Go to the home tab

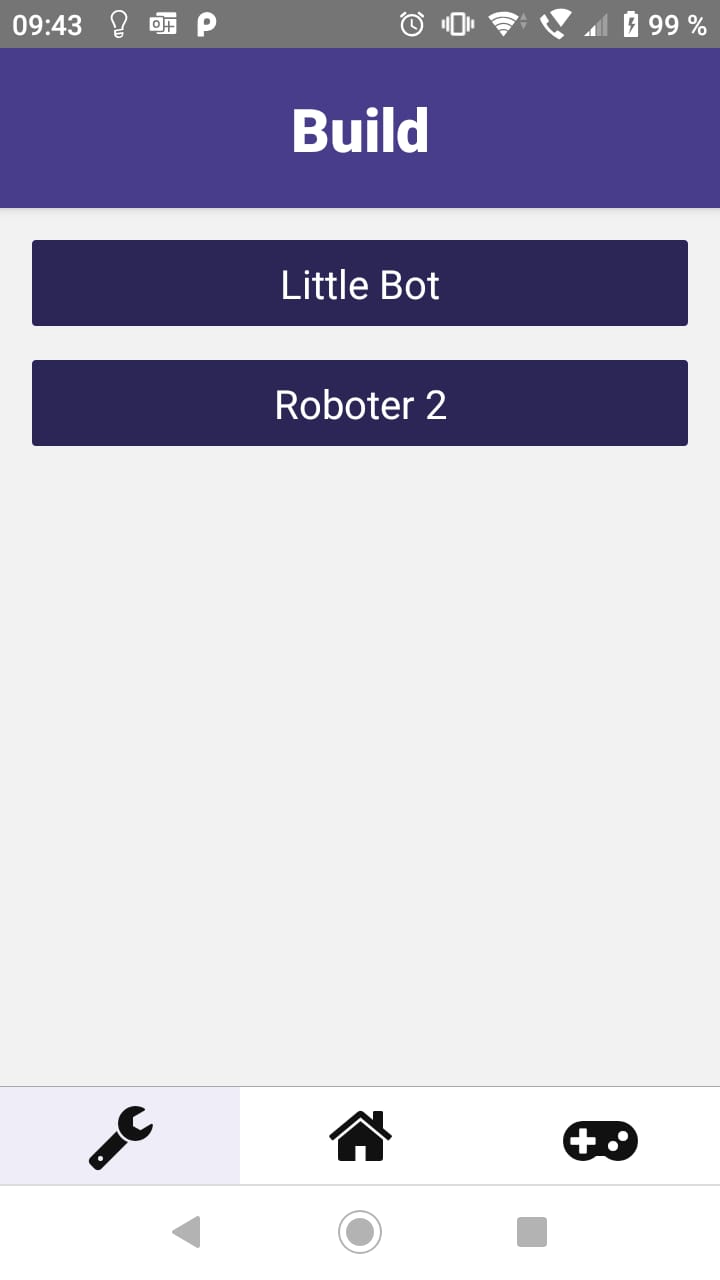click(360, 1137)
